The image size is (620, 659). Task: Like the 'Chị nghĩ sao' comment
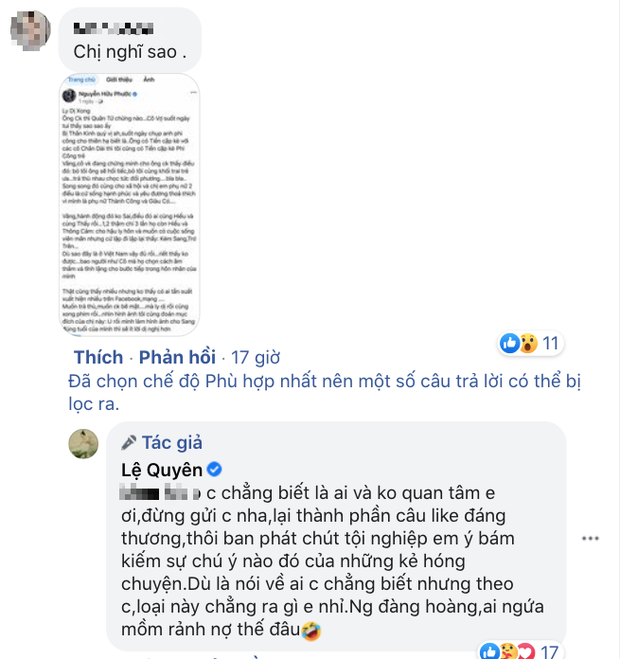[x=97, y=359]
